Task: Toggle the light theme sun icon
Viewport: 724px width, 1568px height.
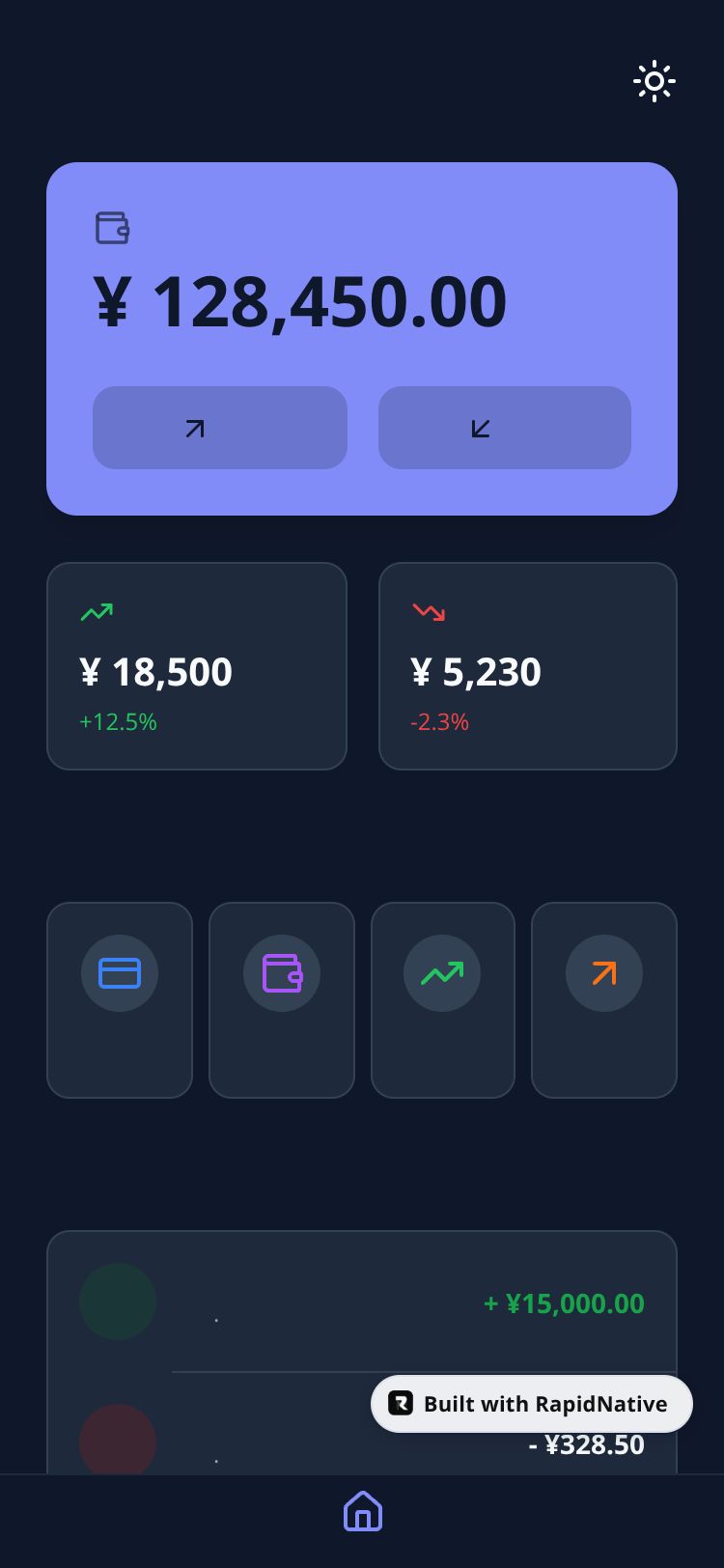Action: point(654,81)
